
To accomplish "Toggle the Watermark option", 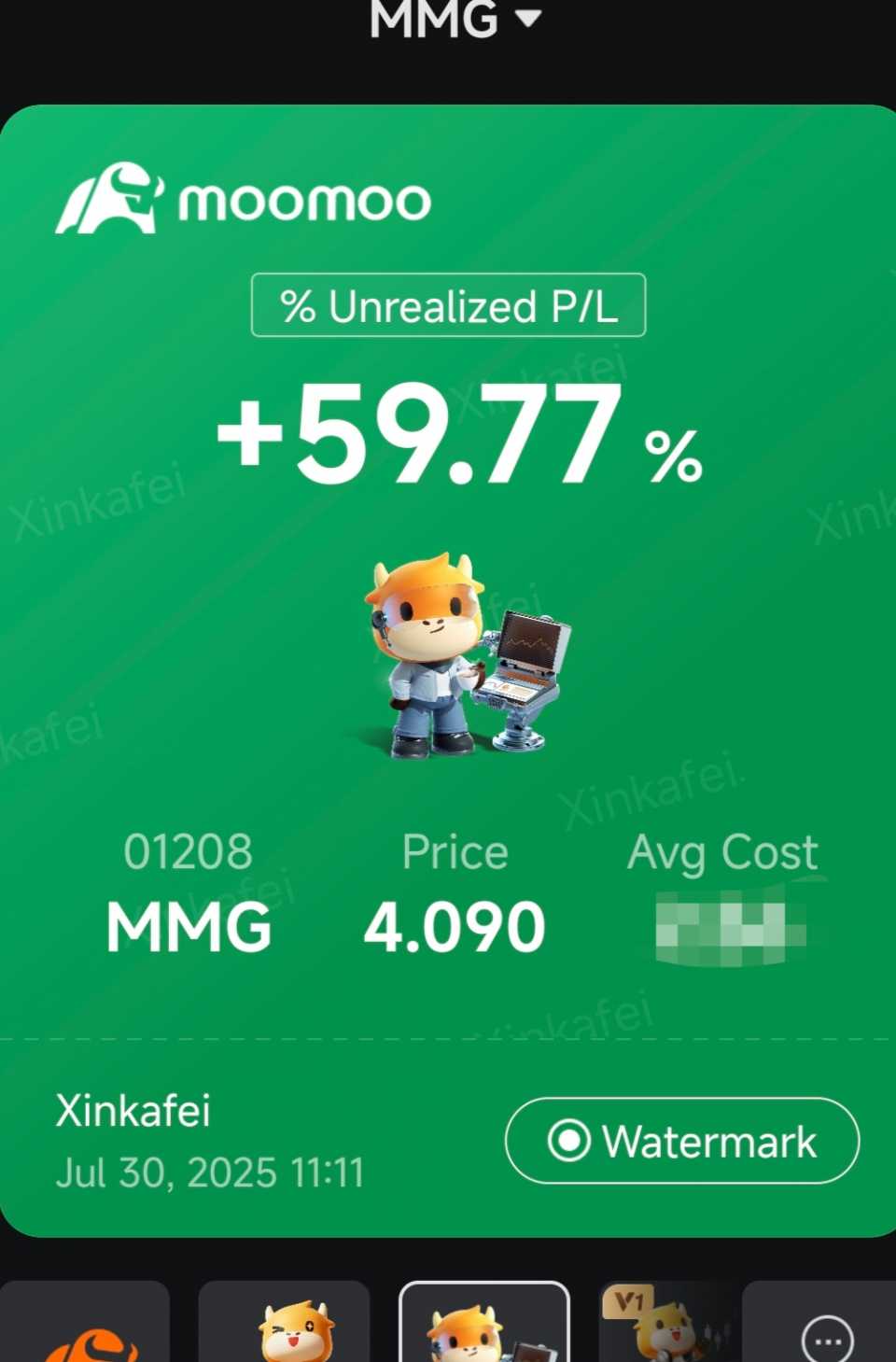I will tap(681, 1141).
